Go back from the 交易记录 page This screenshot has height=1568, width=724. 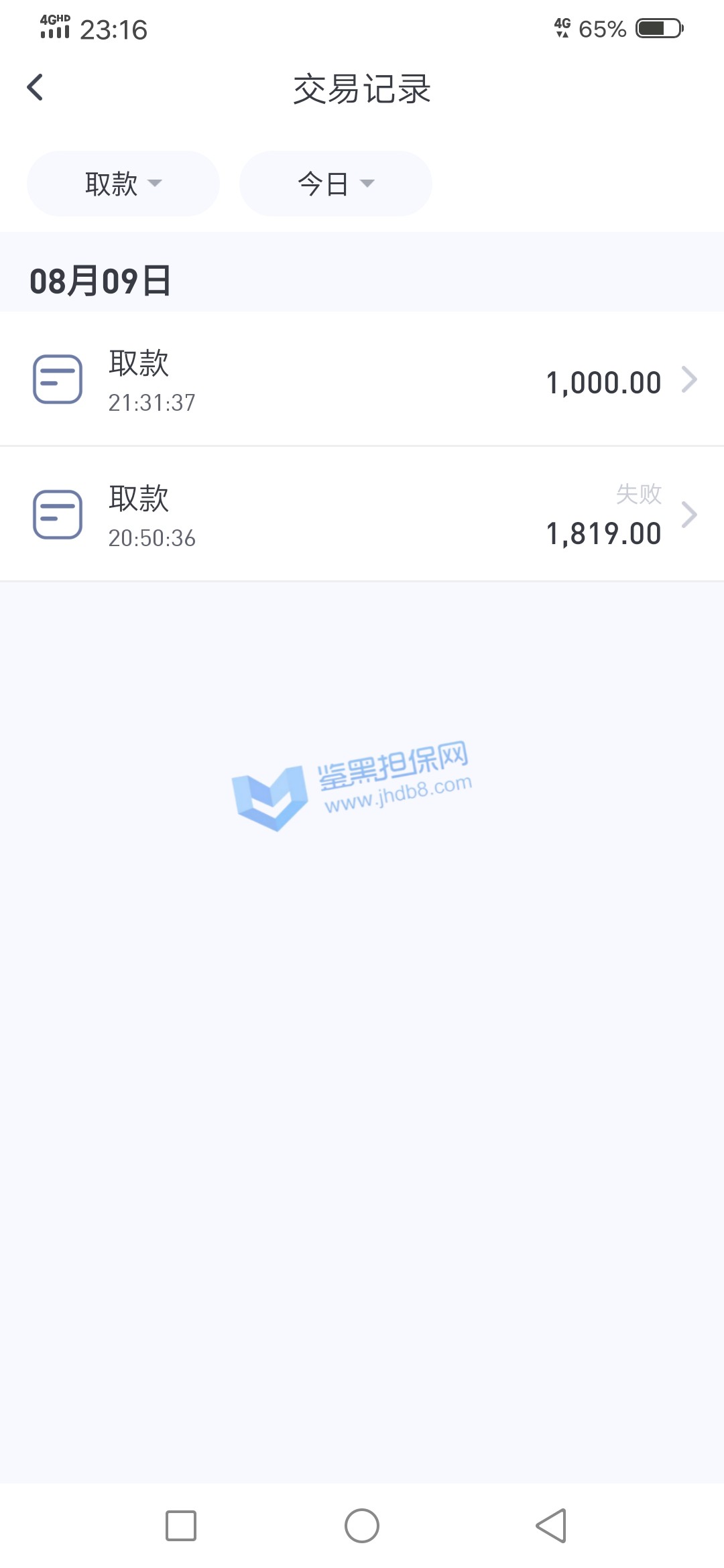[35, 88]
